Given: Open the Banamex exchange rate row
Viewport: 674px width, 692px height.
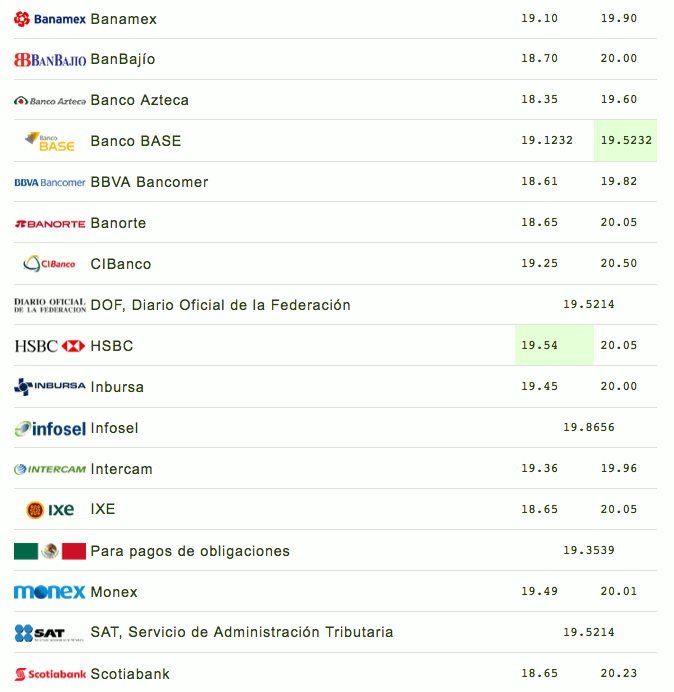Looking at the screenshot, I should click(x=123, y=19).
